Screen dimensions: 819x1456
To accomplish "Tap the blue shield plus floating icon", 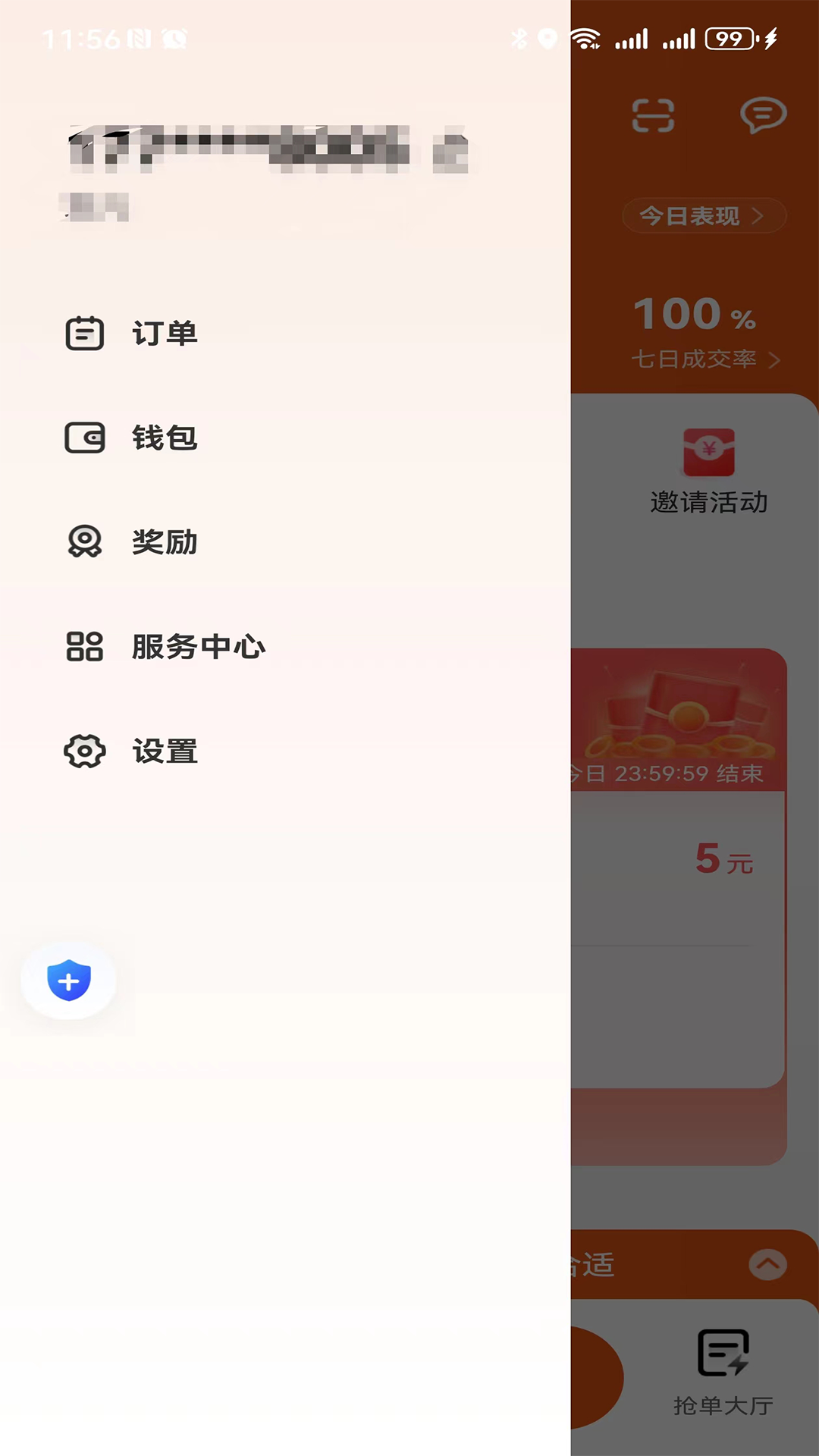I will (68, 980).
